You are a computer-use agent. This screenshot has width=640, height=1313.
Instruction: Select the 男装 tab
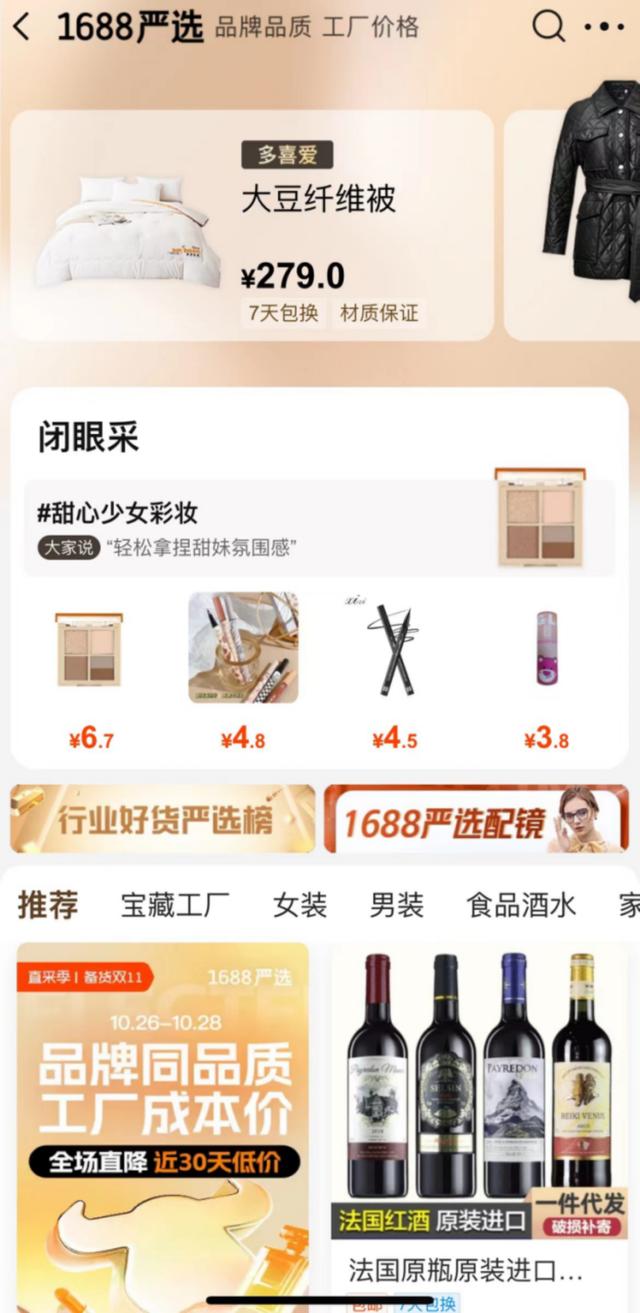coord(397,906)
